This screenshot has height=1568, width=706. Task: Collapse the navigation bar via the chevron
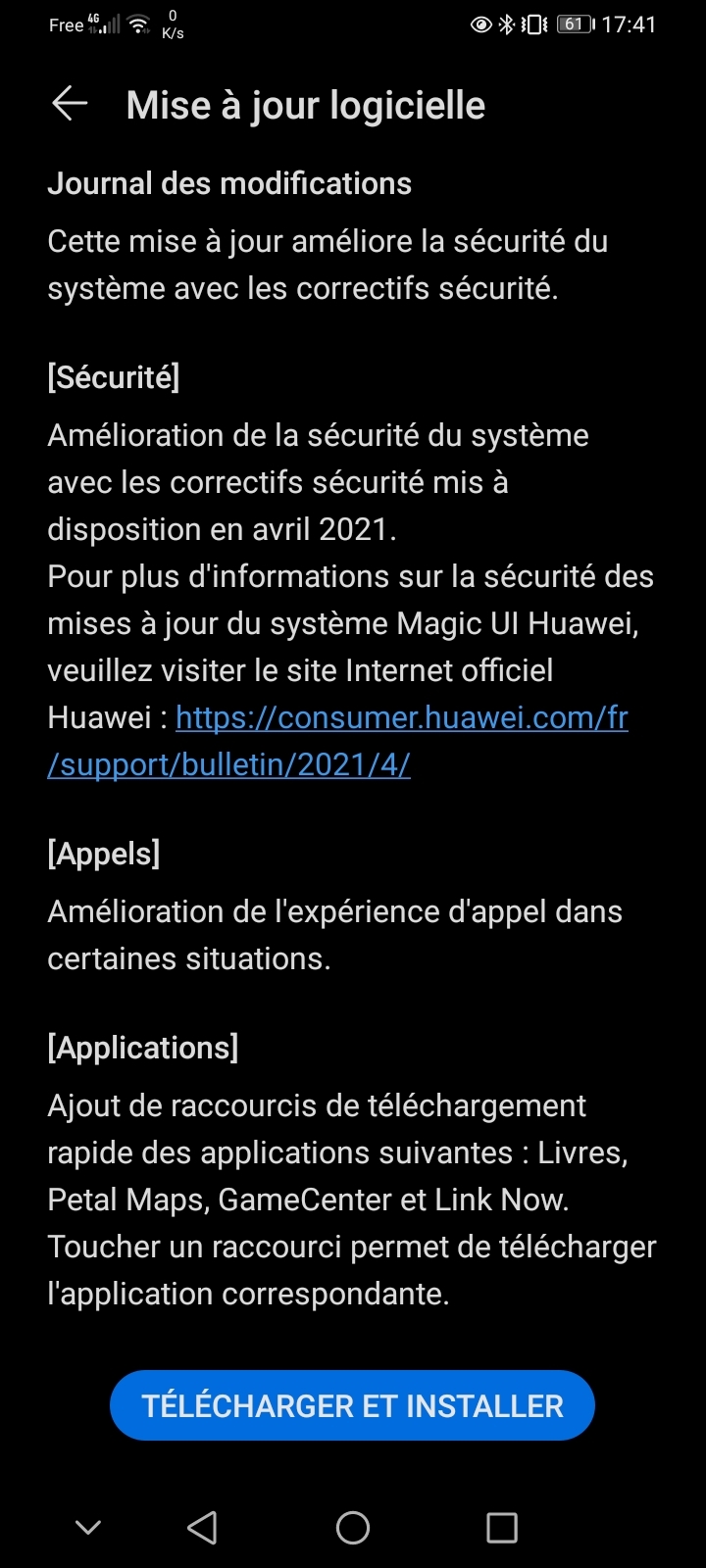click(88, 1527)
